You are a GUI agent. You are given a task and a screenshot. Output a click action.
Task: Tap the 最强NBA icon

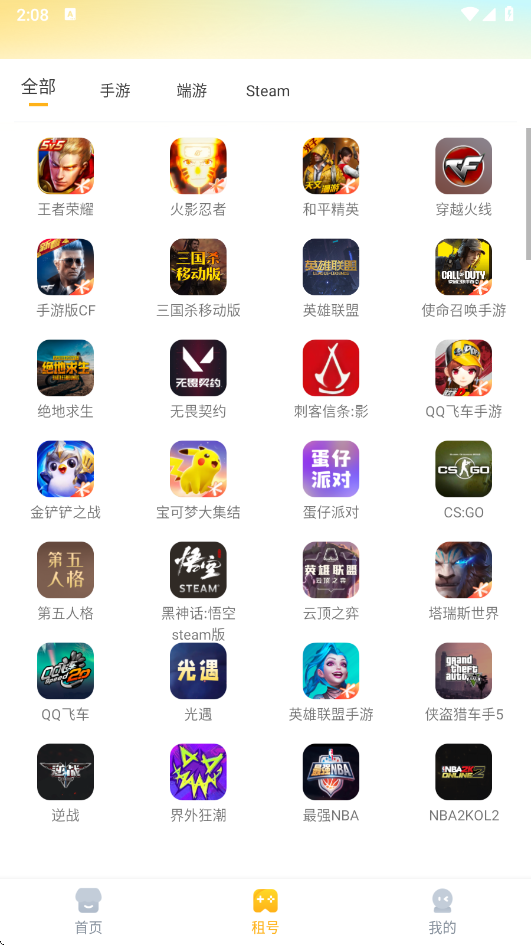click(x=331, y=771)
